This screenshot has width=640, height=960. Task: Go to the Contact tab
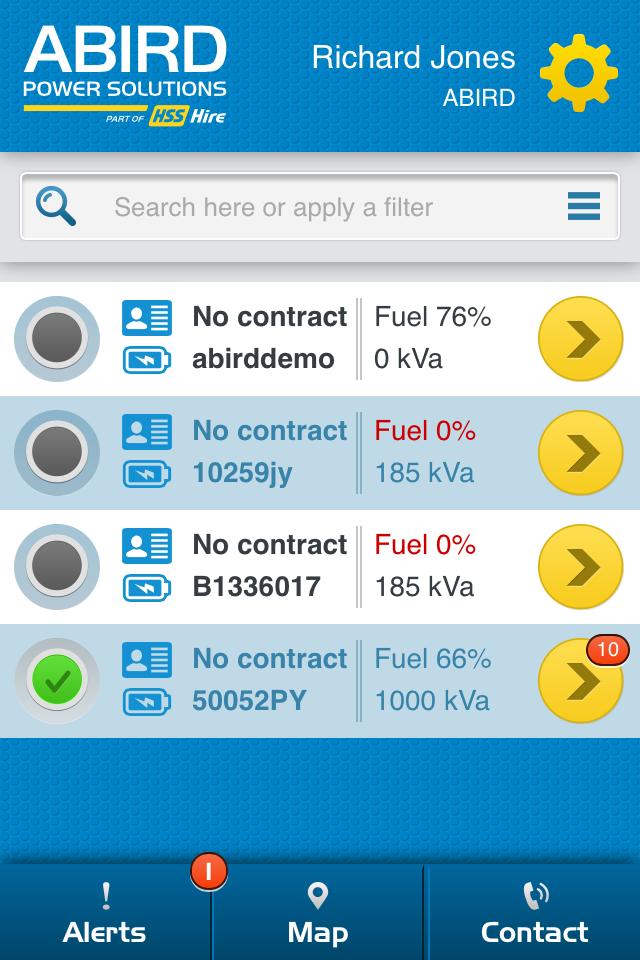[534, 914]
